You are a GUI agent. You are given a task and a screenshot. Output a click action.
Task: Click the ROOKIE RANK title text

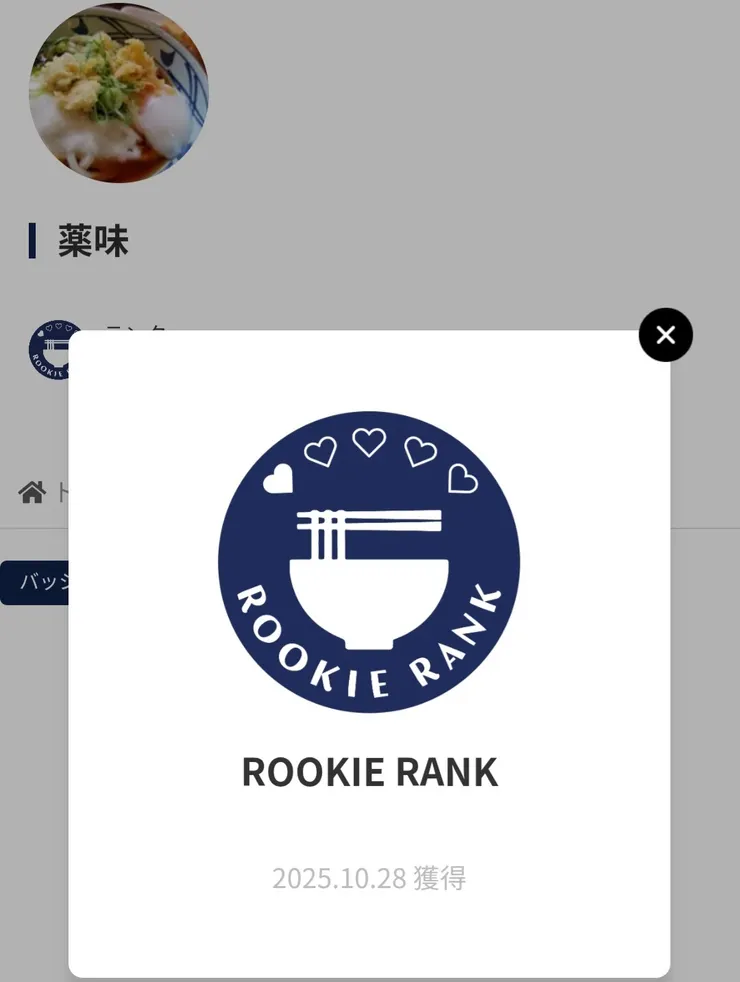[368, 771]
